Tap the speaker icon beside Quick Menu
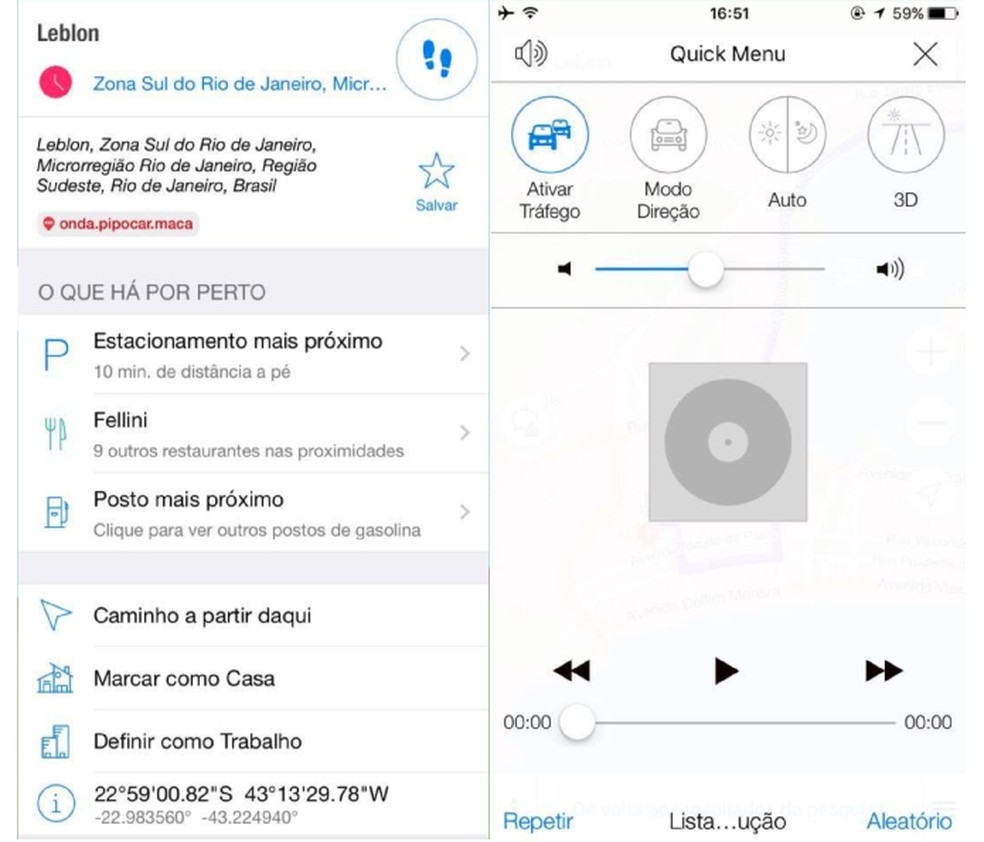 click(x=530, y=54)
